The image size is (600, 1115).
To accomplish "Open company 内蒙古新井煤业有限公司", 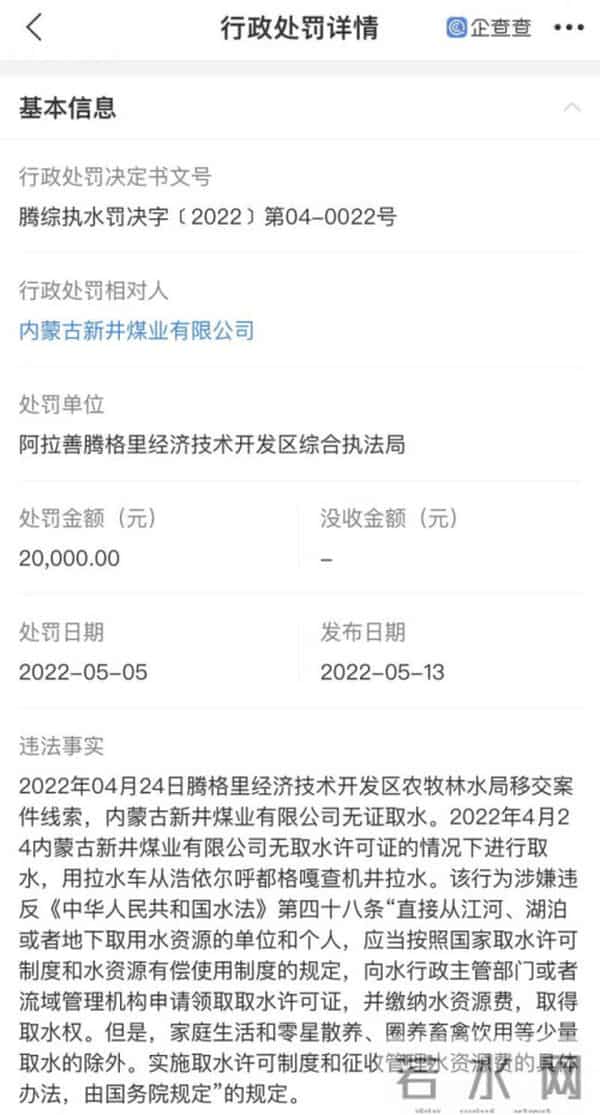I will point(137,330).
